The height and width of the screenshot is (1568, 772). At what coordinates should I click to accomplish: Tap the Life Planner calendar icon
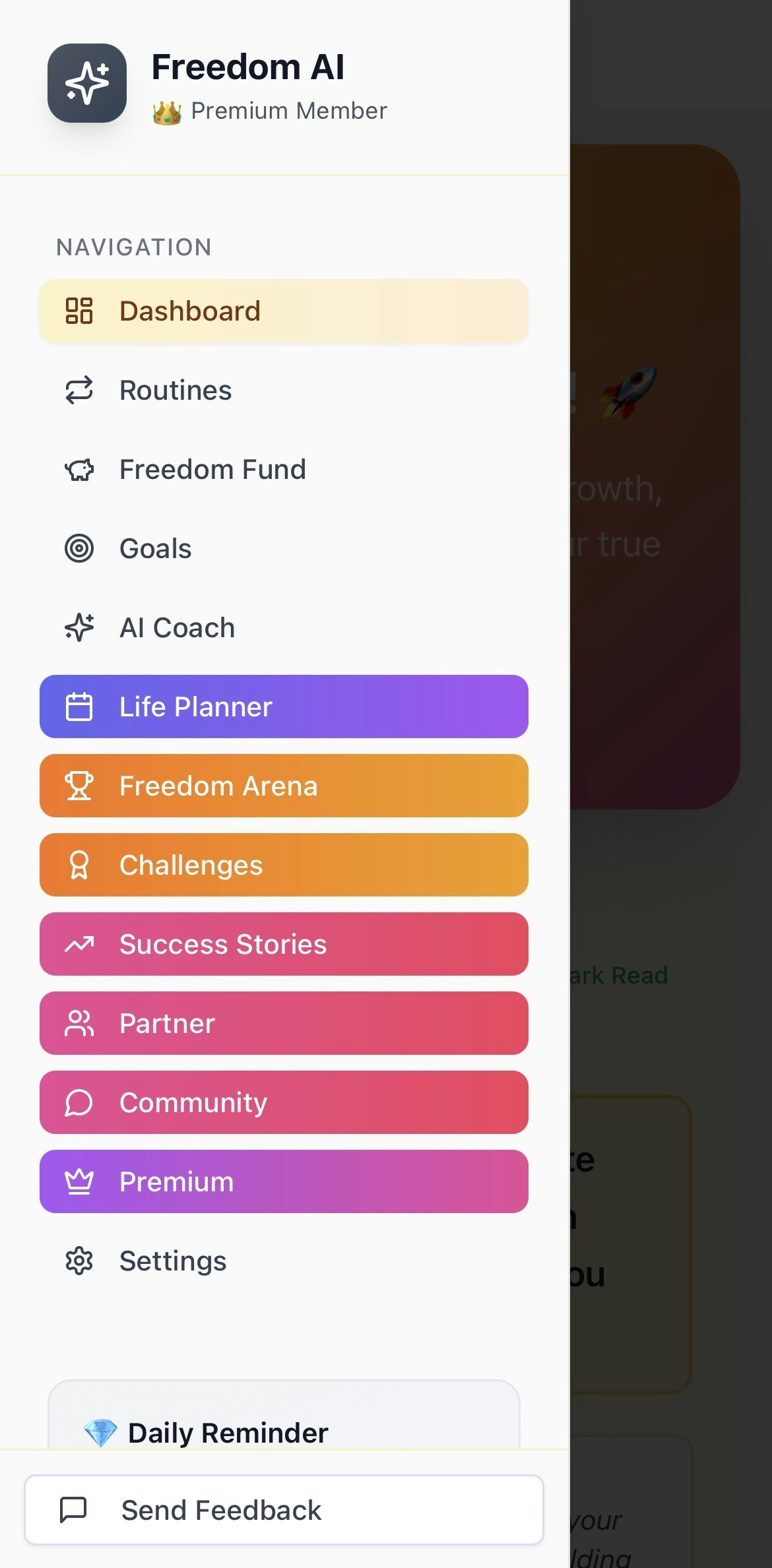coord(79,706)
